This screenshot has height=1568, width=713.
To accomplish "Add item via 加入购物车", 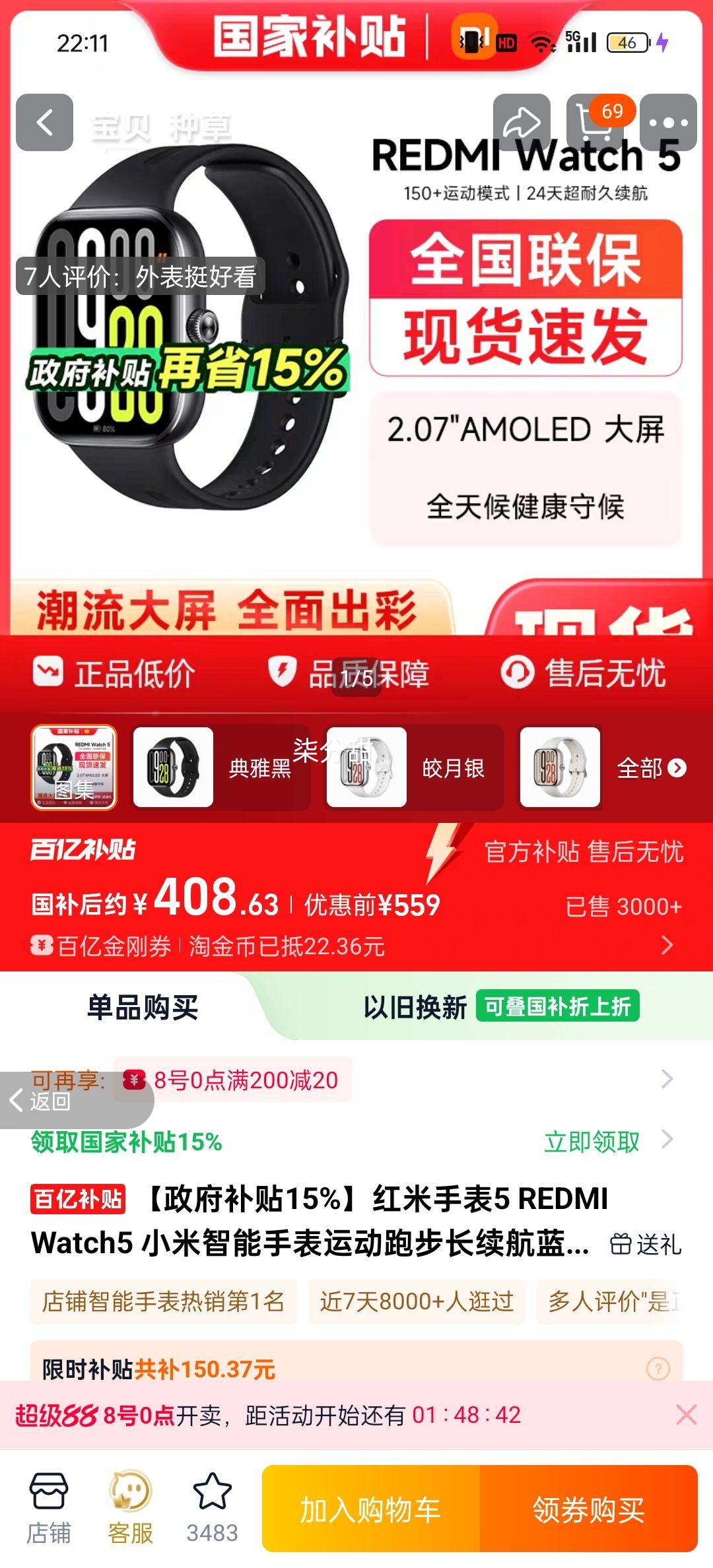I will (x=370, y=1510).
